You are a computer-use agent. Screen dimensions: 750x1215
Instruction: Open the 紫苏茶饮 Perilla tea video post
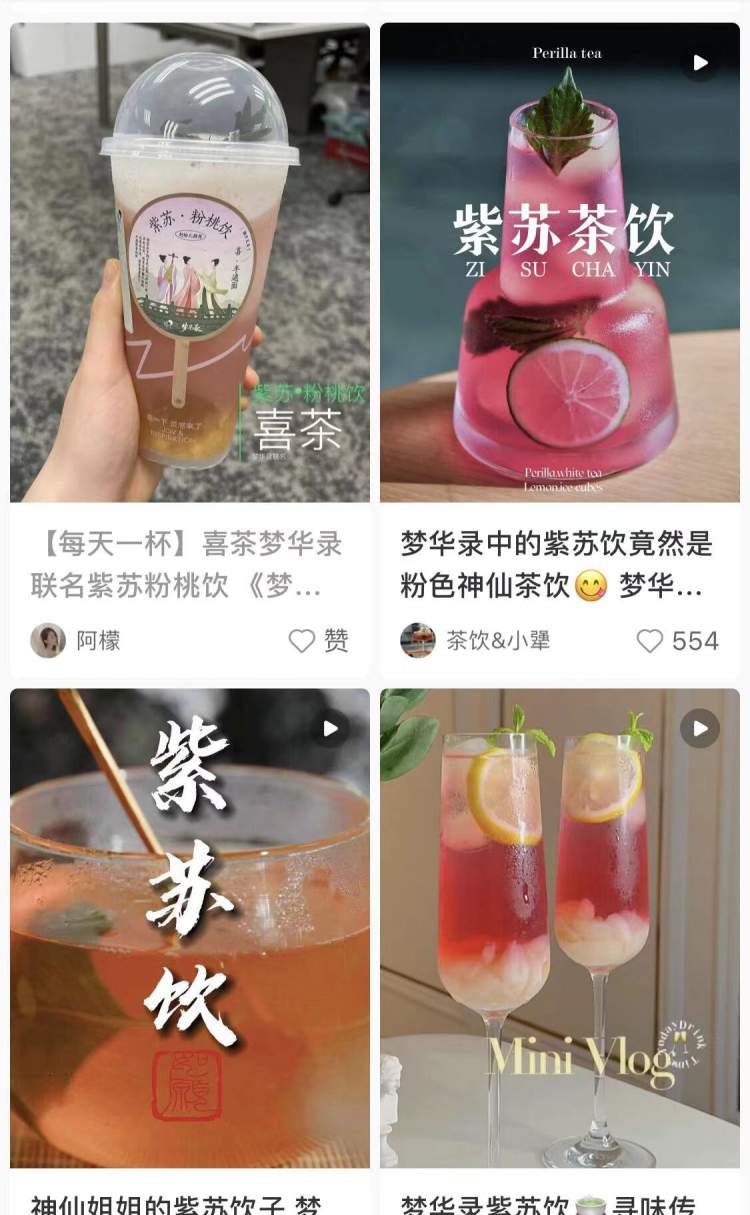click(560, 262)
